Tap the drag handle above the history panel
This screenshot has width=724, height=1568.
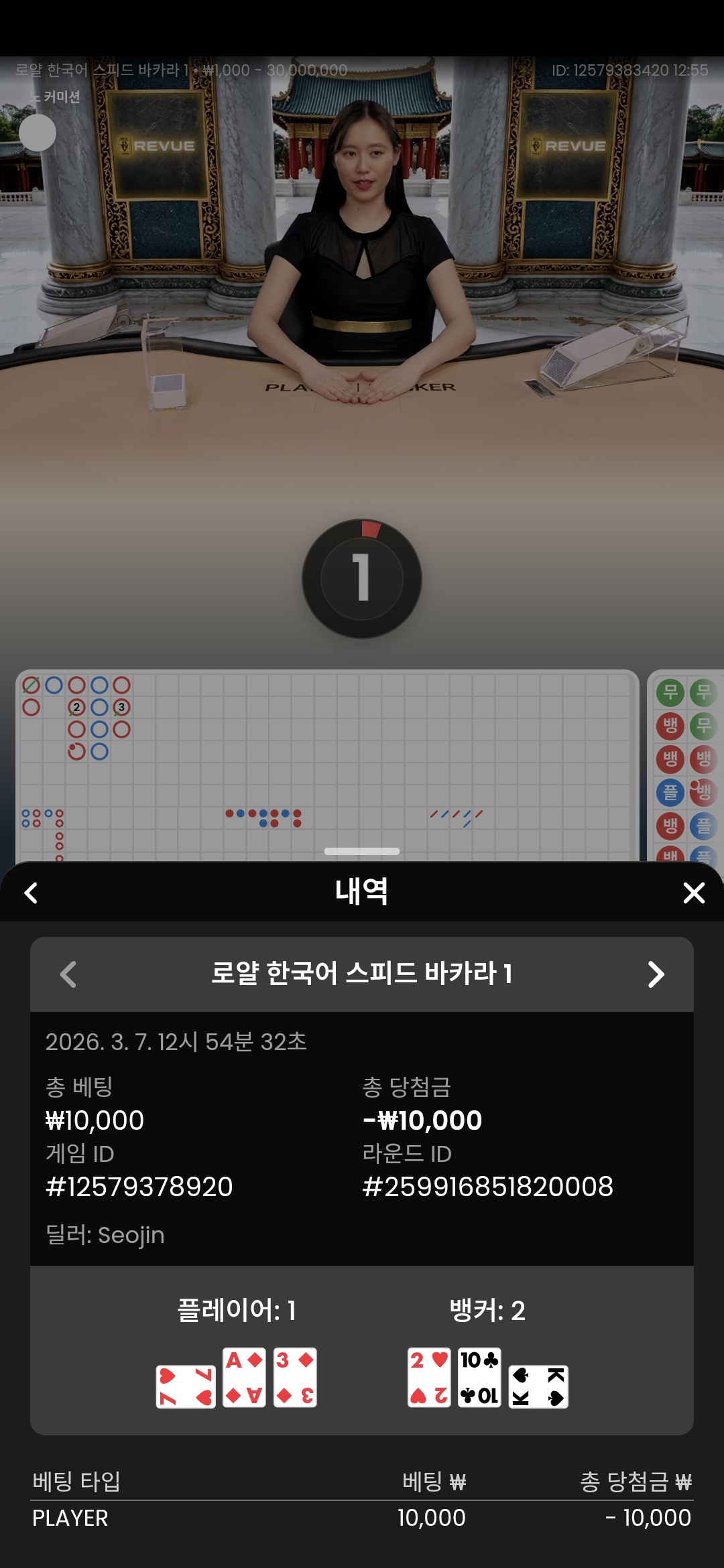pos(362,851)
